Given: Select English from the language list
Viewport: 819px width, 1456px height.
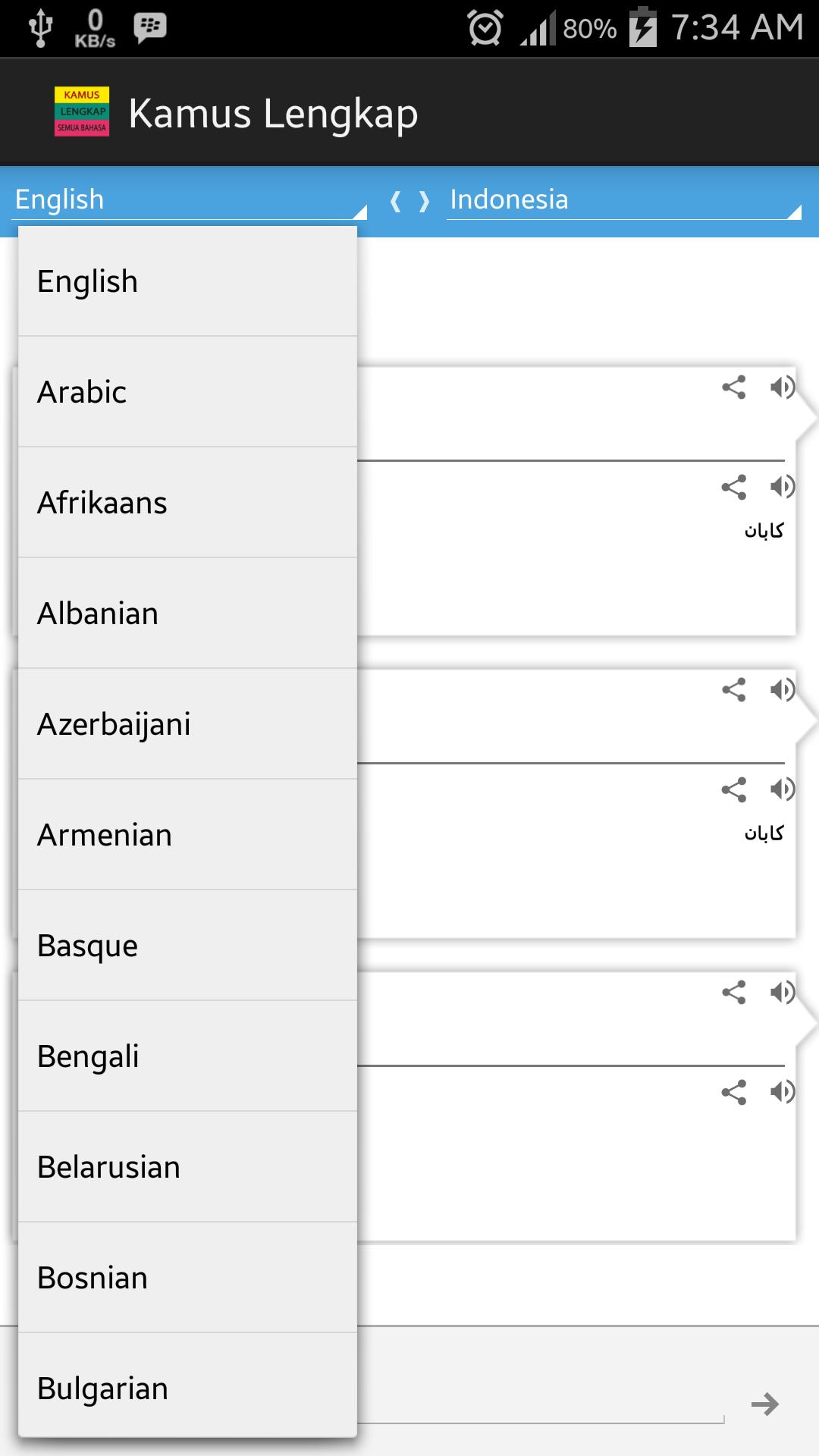Looking at the screenshot, I should tap(187, 281).
